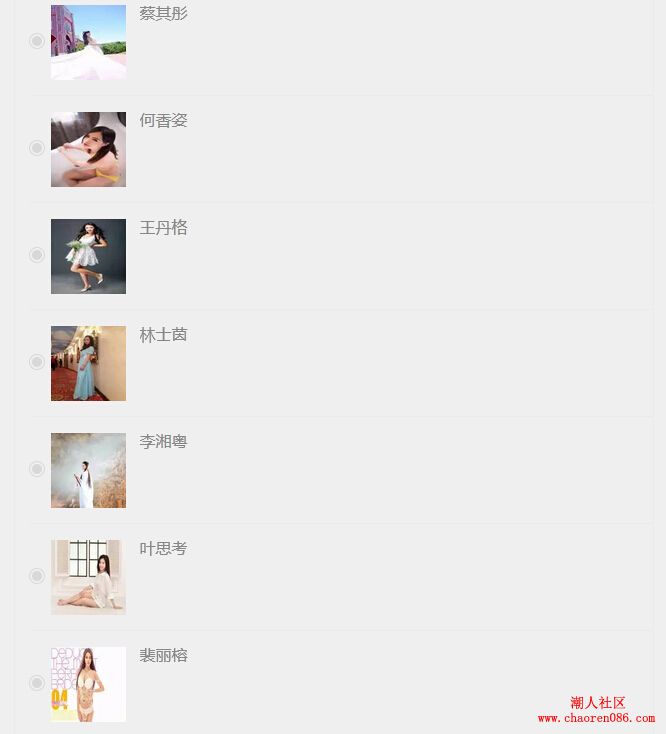The height and width of the screenshot is (734, 666).
Task: Select the radio button for 王丹格
Action: pos(37,255)
